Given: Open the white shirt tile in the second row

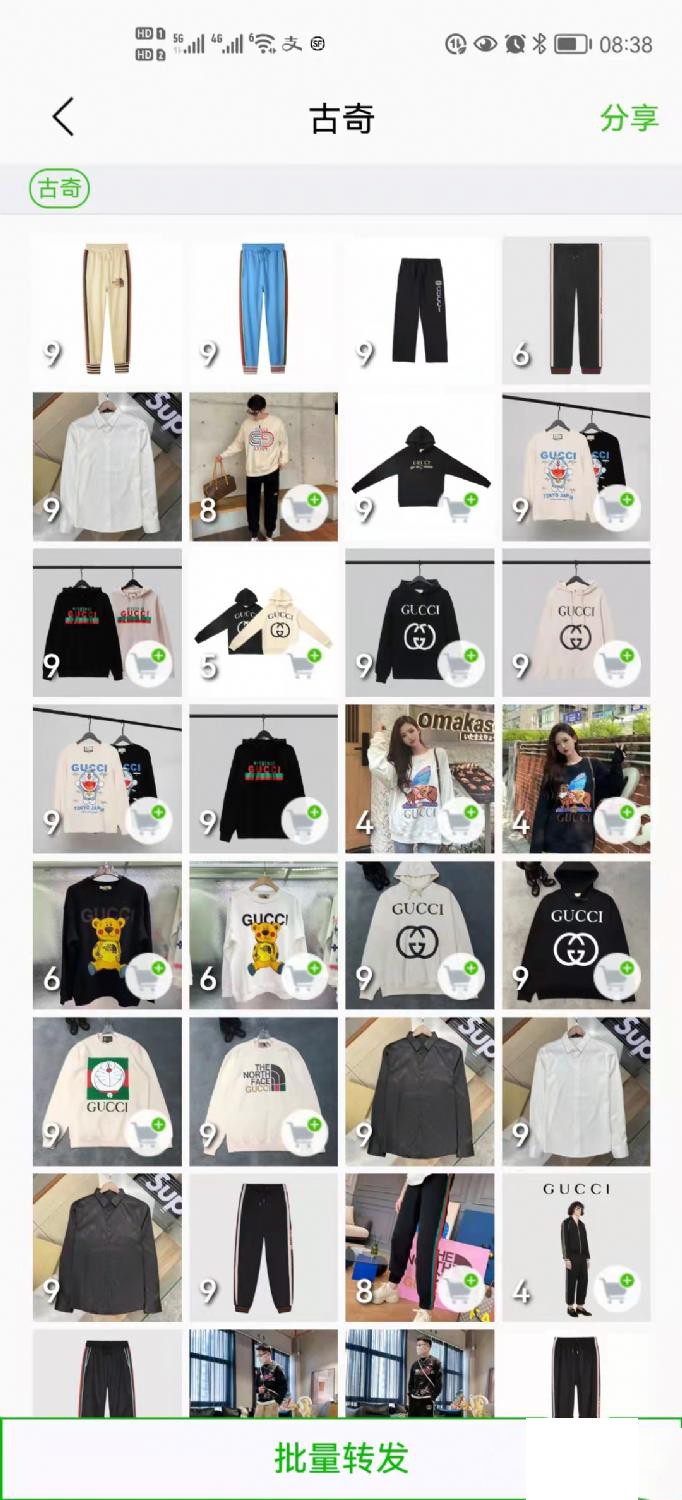Looking at the screenshot, I should coord(107,466).
